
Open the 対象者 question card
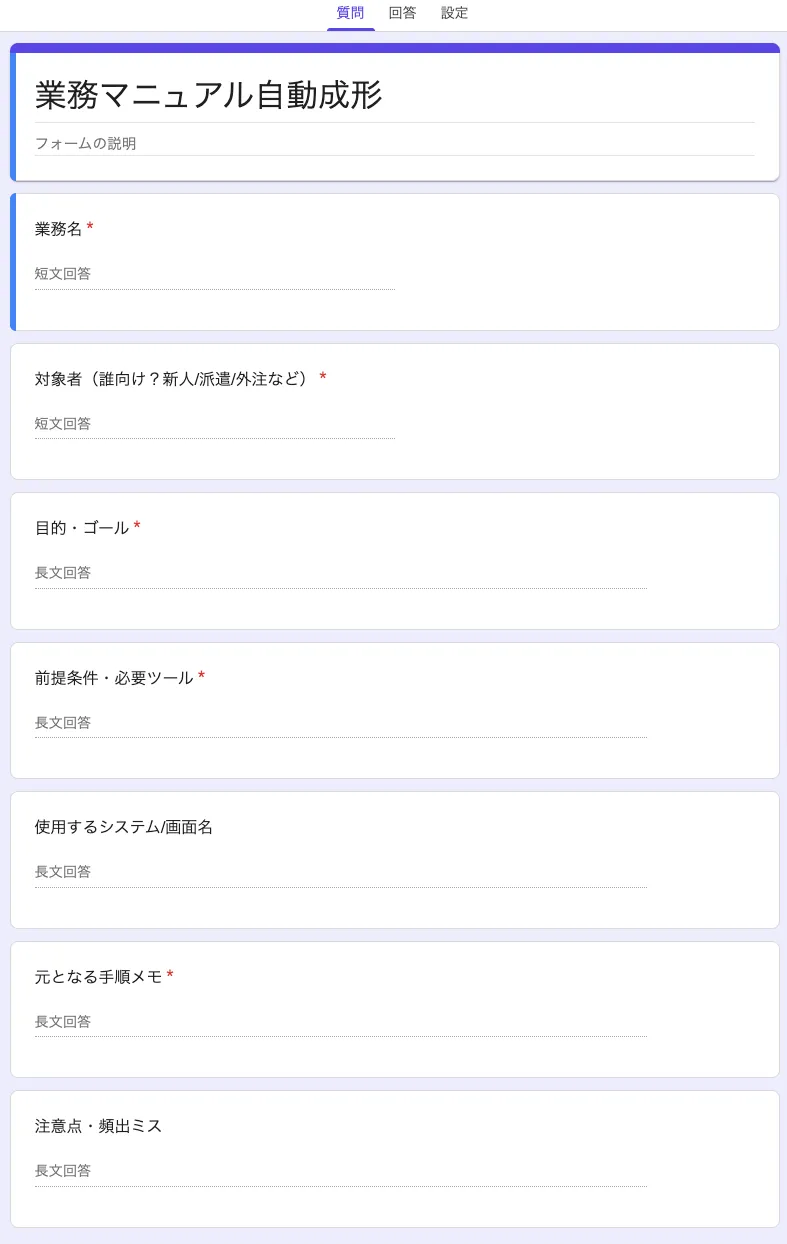pos(395,411)
